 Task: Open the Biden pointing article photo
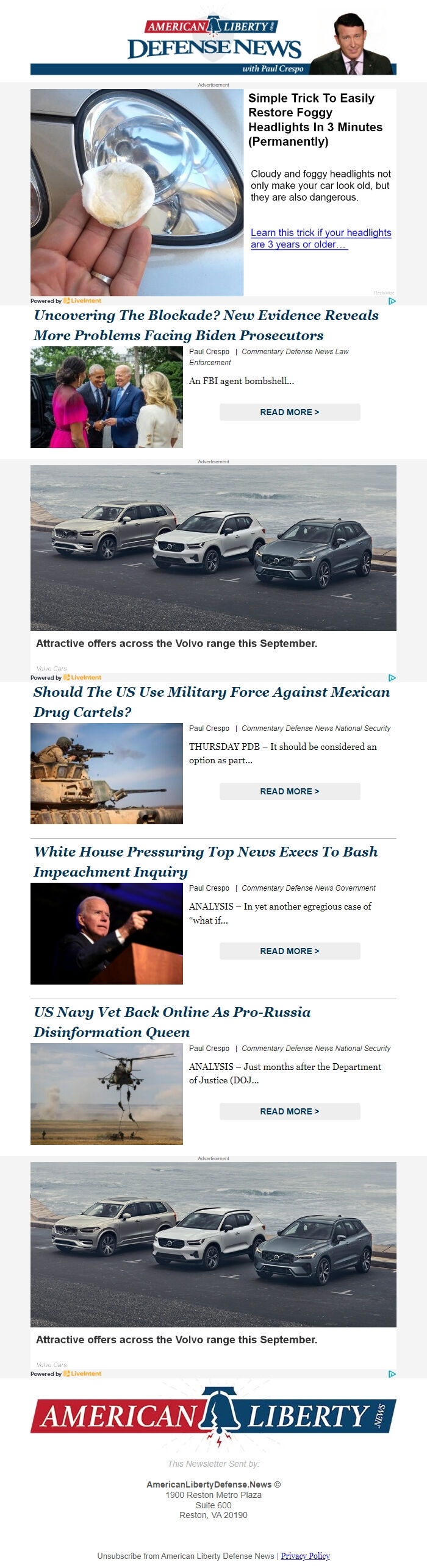[107, 933]
